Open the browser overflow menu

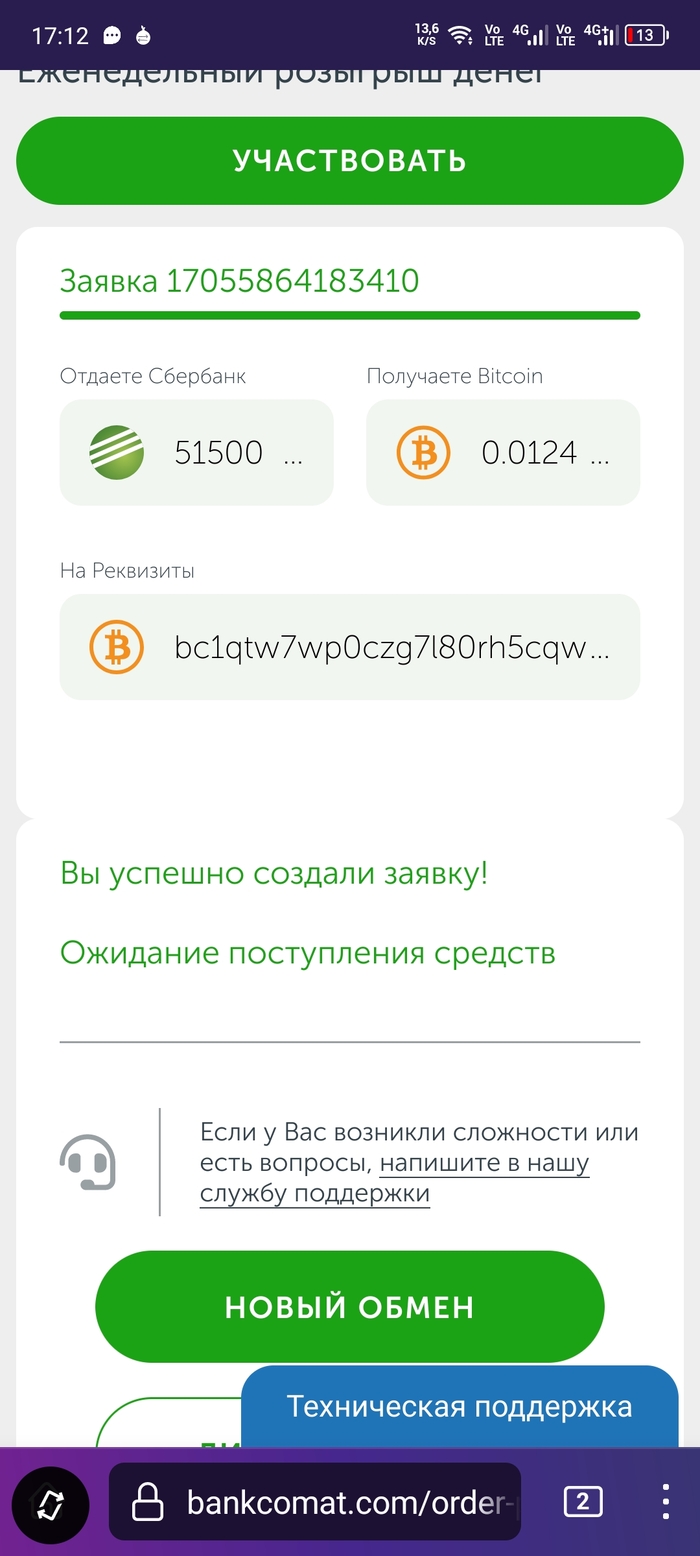[666, 1501]
